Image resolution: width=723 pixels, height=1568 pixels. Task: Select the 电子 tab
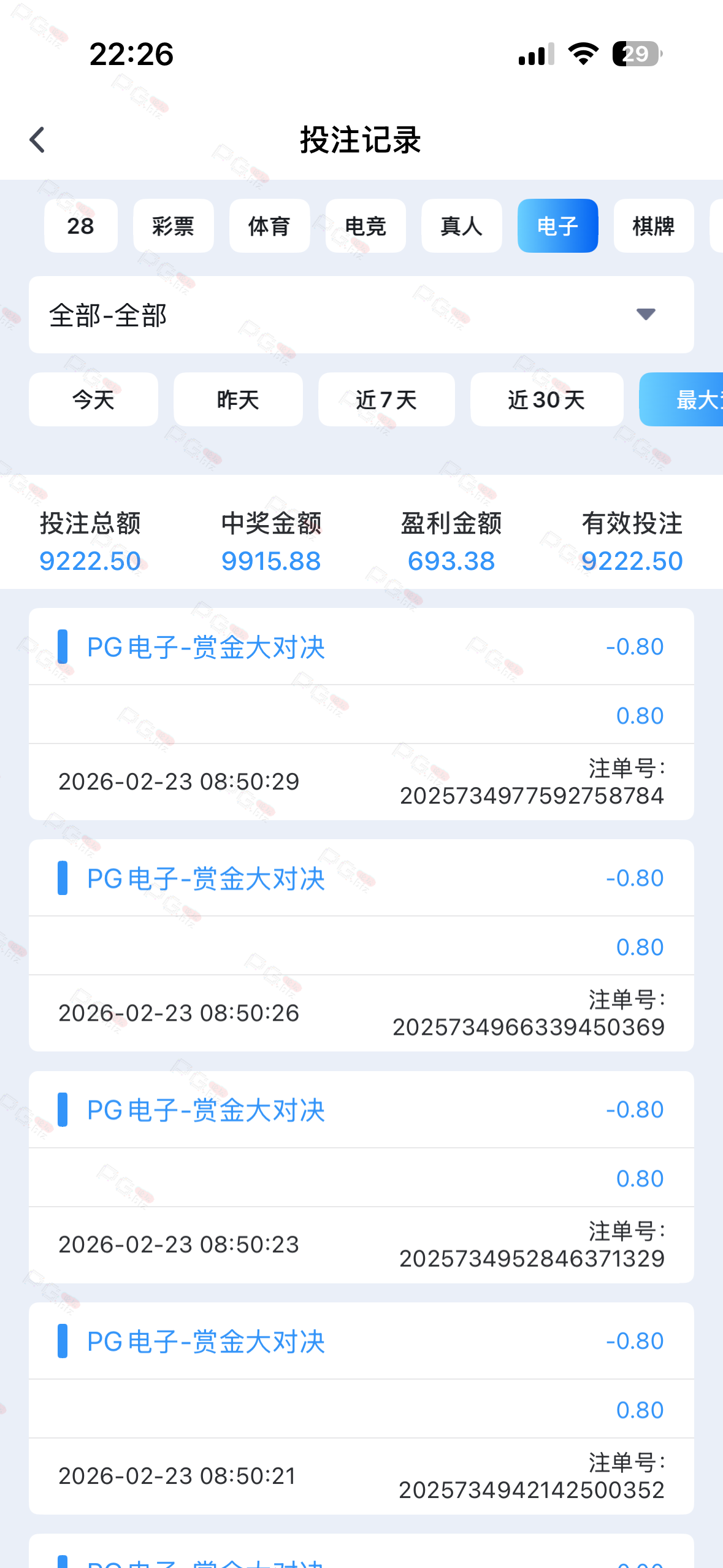click(558, 226)
